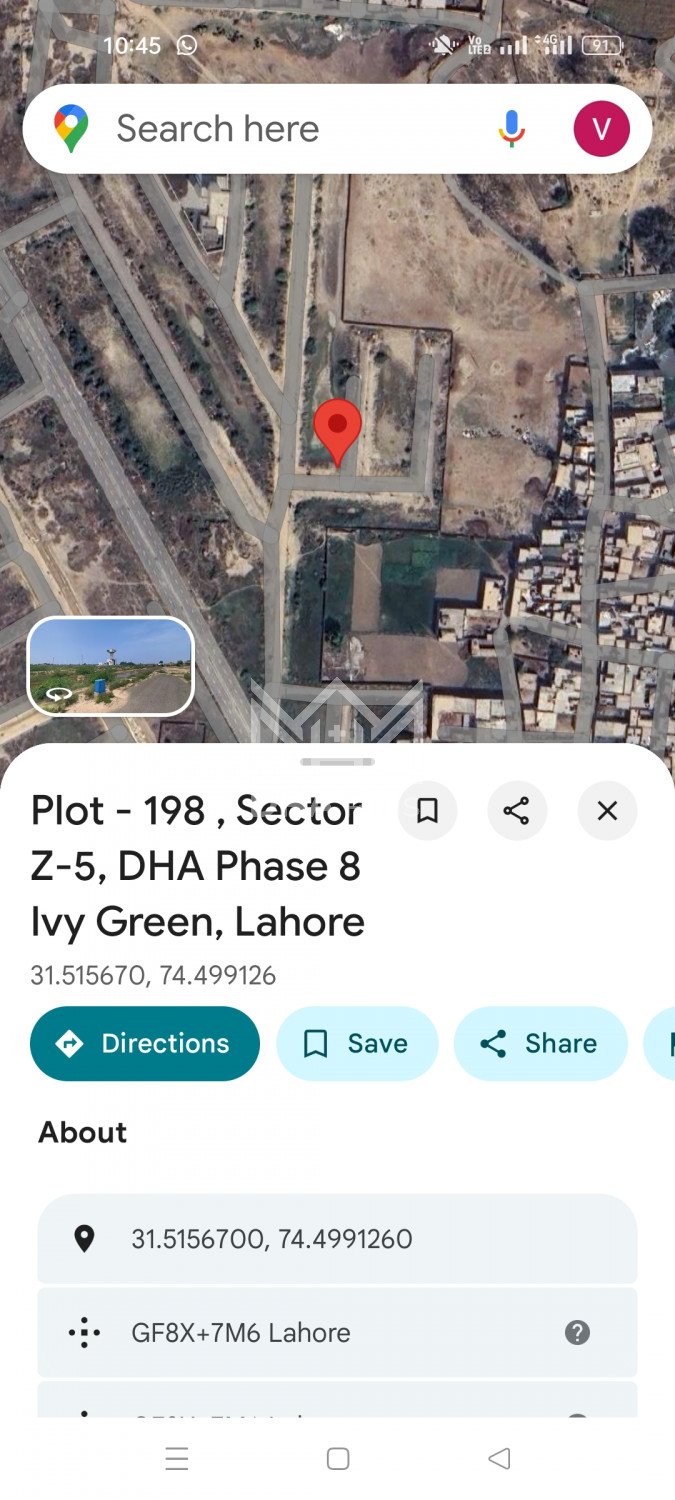Close the place details sheet
This screenshot has height=1500, width=675.
tap(607, 811)
